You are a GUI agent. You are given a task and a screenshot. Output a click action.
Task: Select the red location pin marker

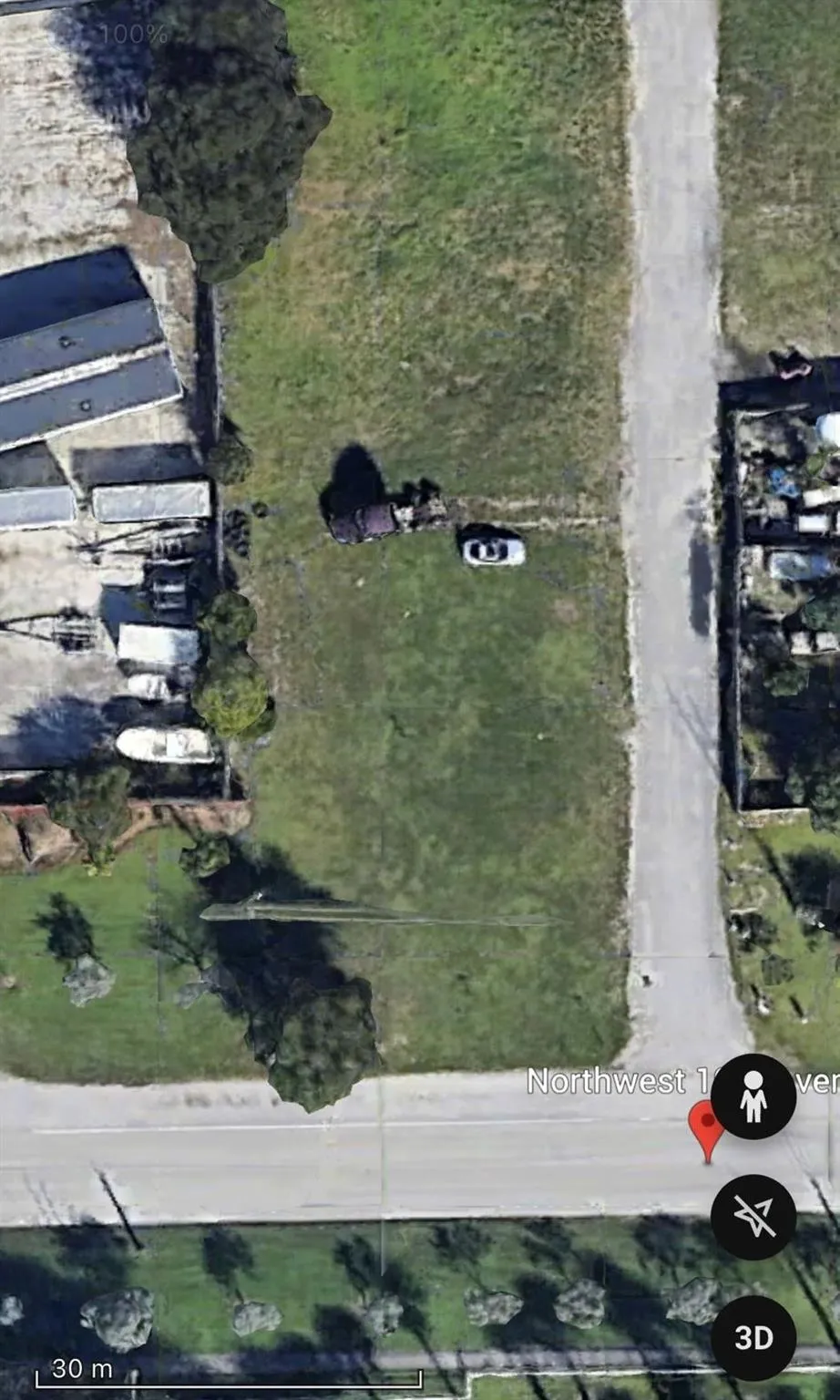click(705, 1126)
